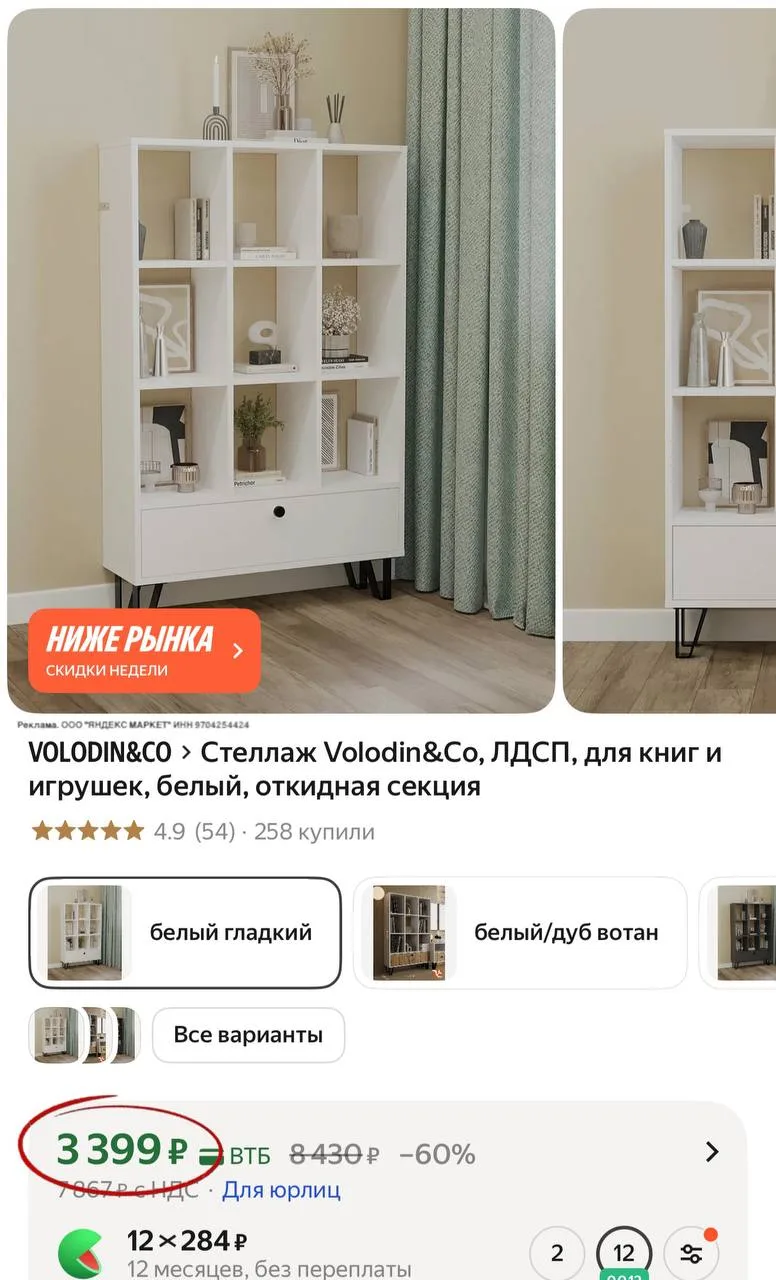The height and width of the screenshot is (1280, 776).
Task: Open the «Для юрлиц» link
Action: point(281,1190)
